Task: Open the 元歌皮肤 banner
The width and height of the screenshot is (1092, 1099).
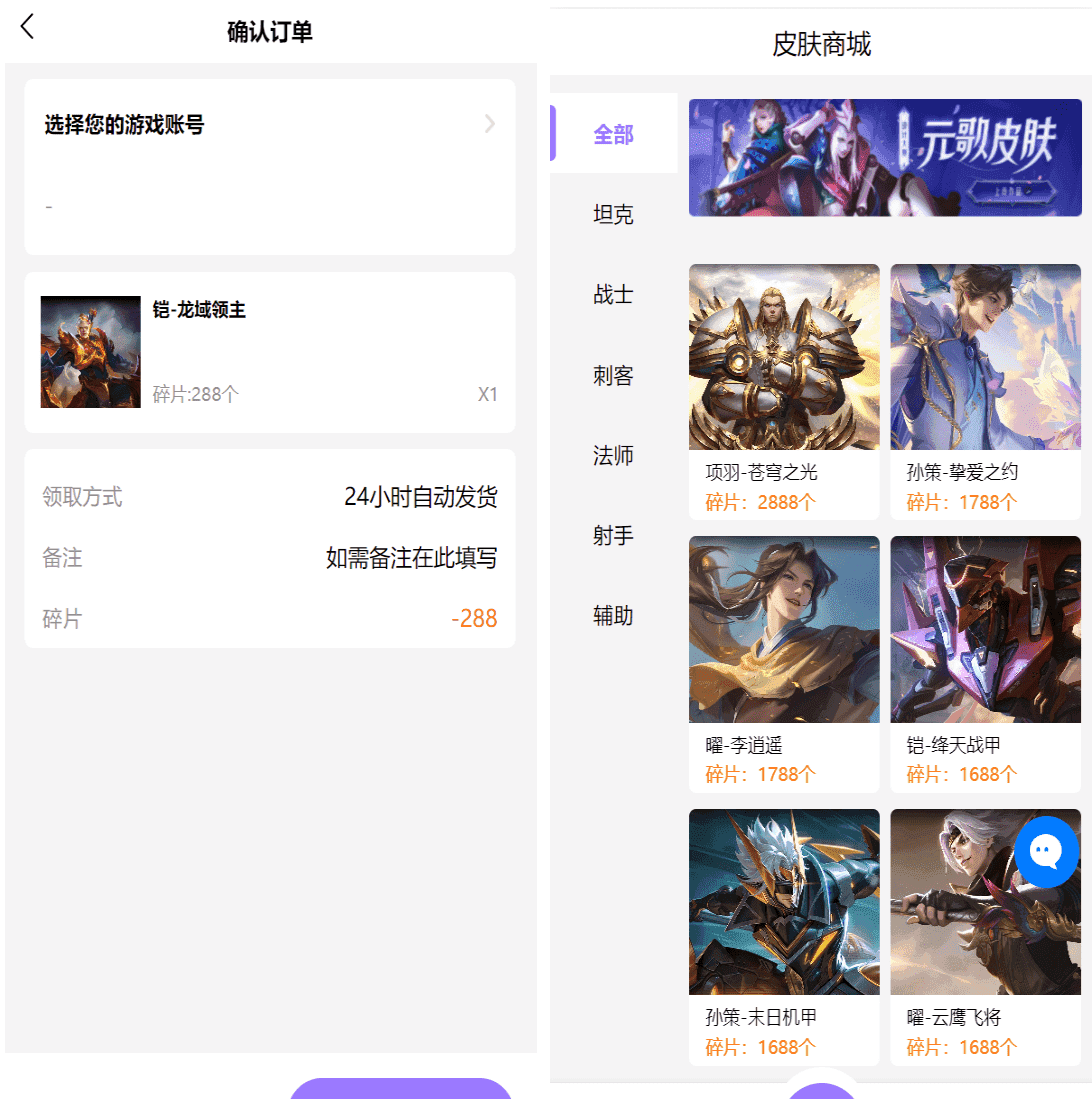Action: pos(885,157)
